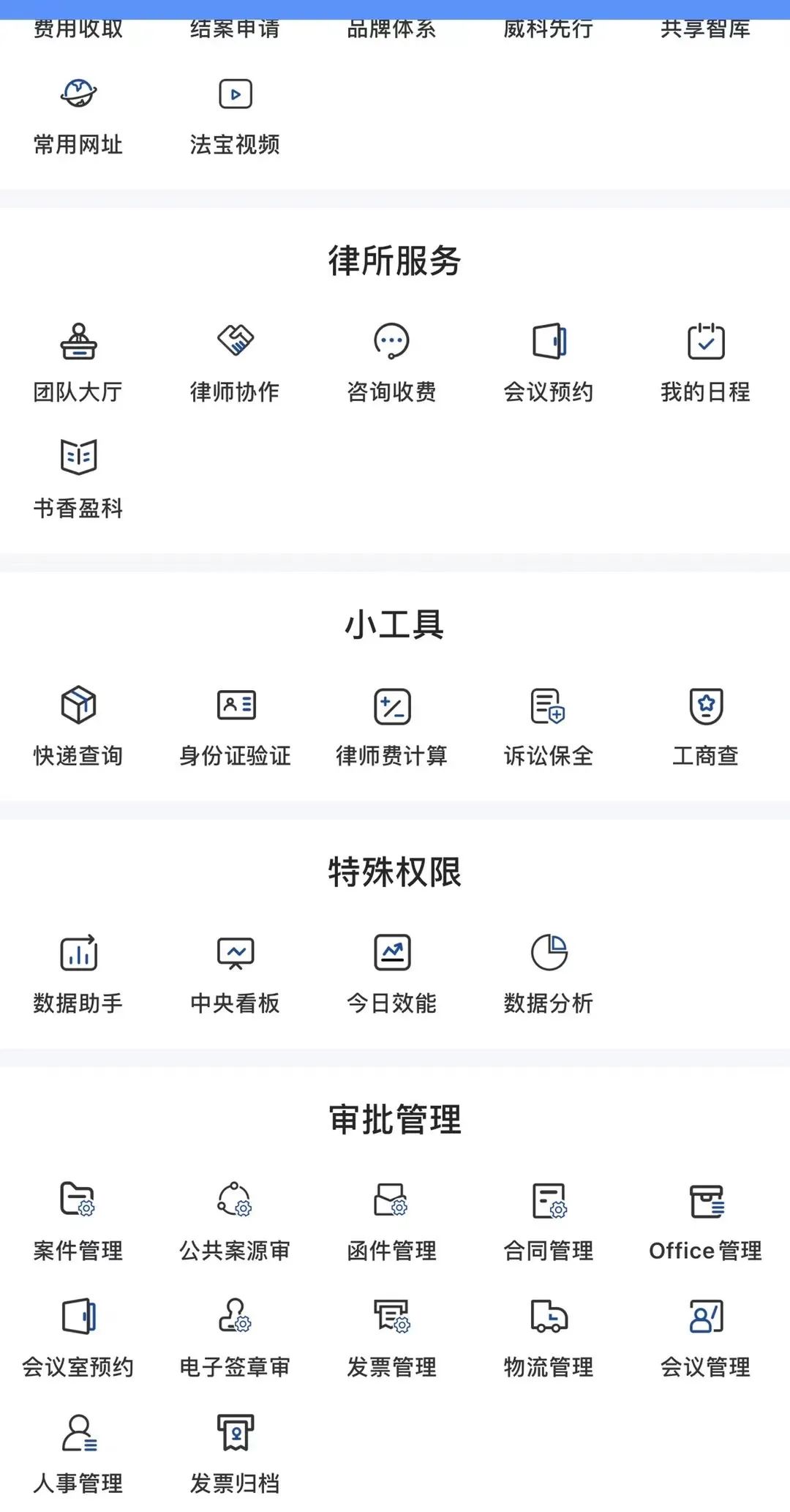Start 律师费计算
This screenshot has width=790, height=1512.
[x=391, y=726]
